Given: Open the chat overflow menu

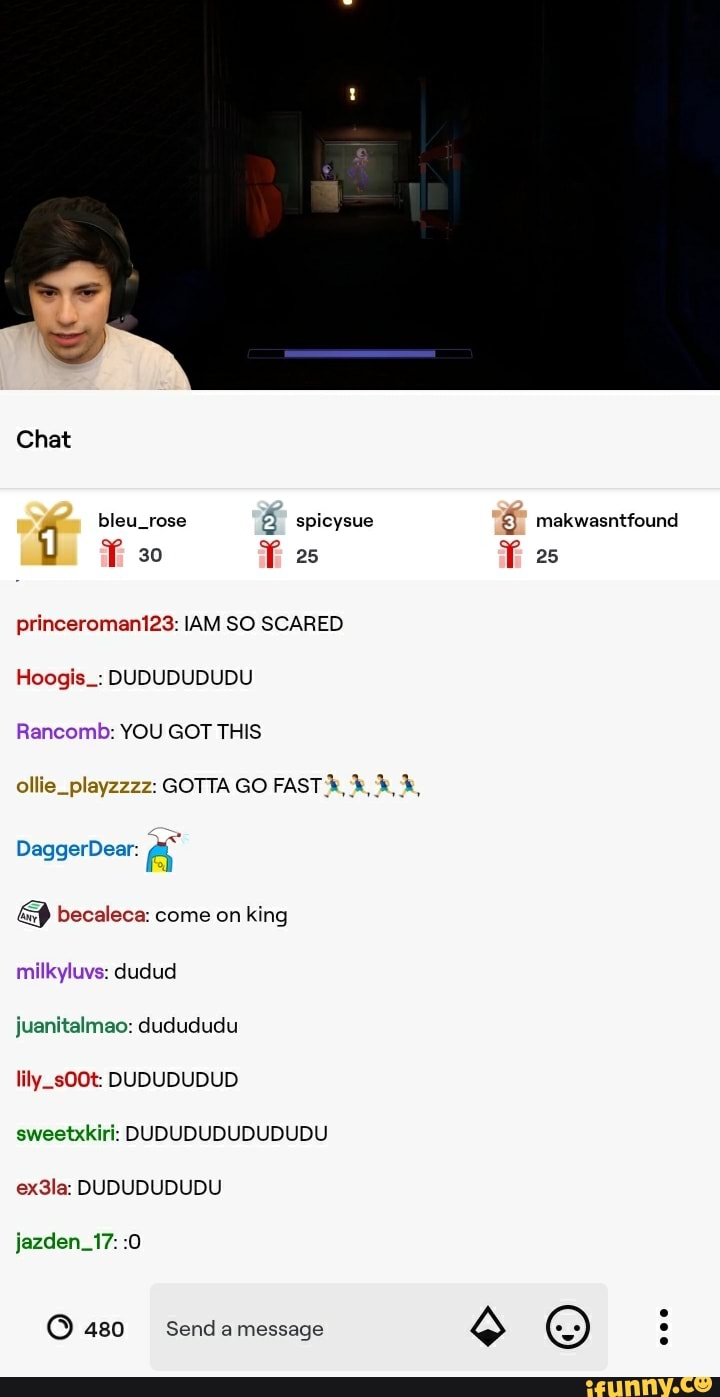Looking at the screenshot, I should (x=663, y=1328).
